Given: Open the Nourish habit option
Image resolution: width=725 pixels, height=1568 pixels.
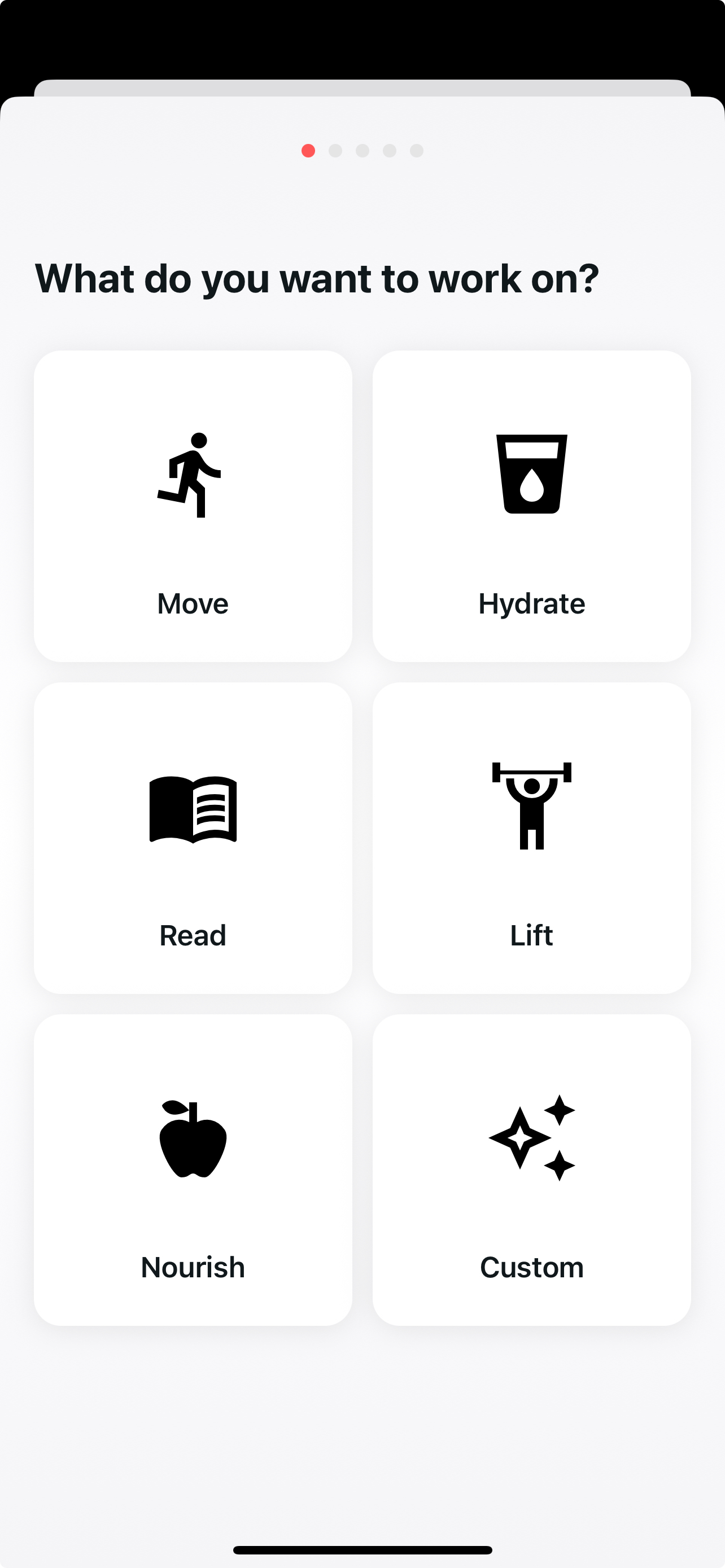Looking at the screenshot, I should tap(193, 1172).
